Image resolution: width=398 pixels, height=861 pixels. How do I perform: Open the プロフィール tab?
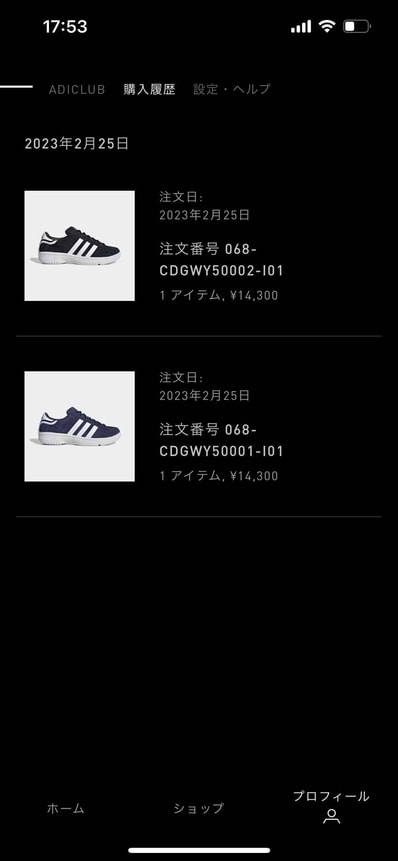331,807
